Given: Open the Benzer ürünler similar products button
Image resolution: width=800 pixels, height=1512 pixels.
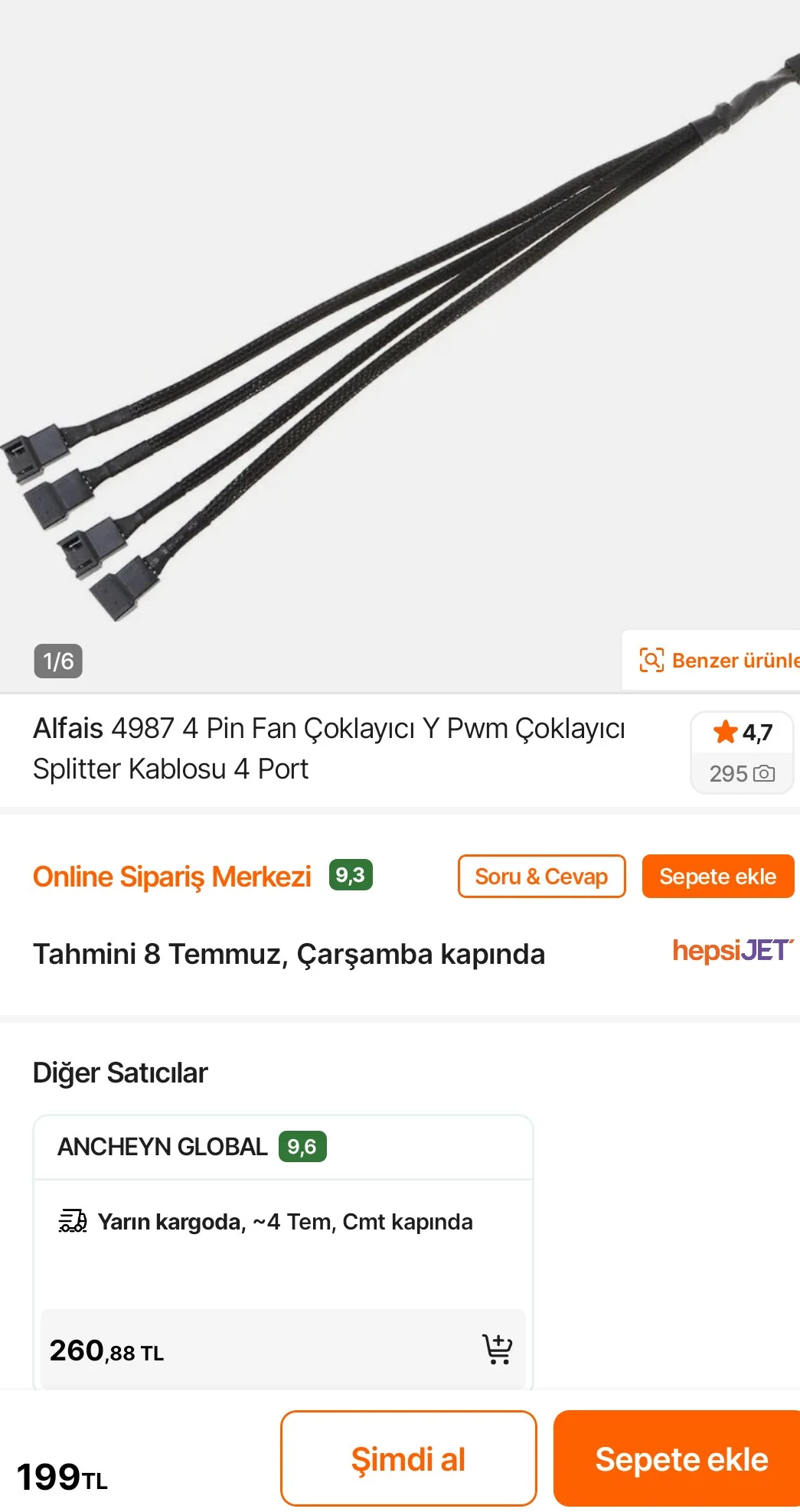Looking at the screenshot, I should 712,660.
